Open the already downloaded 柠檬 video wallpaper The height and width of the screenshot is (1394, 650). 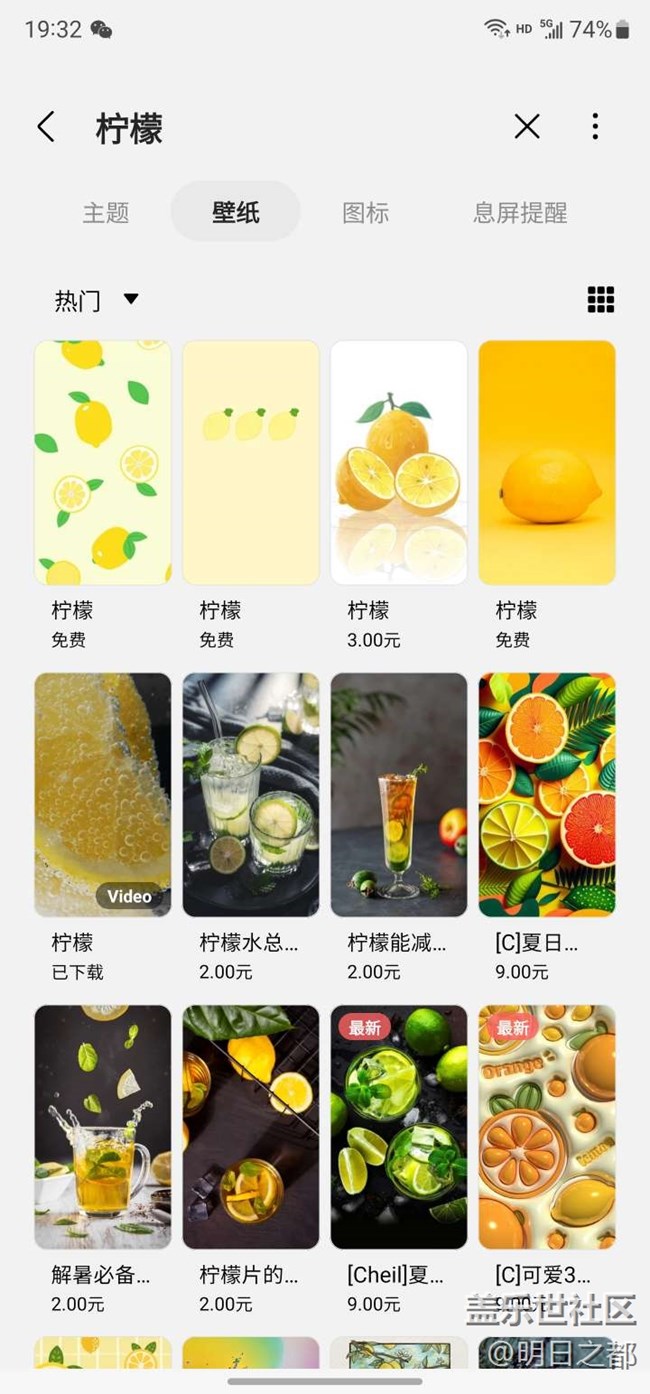[x=103, y=795]
